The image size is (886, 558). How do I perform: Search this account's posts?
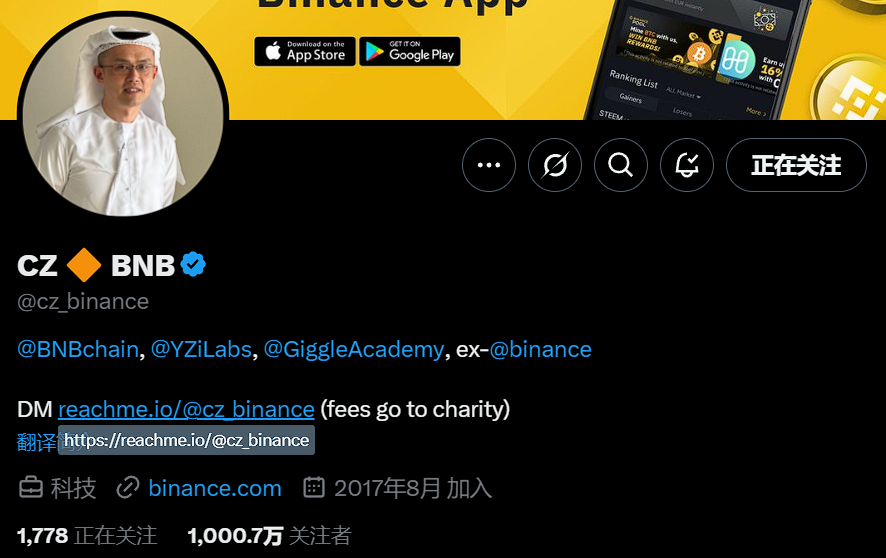click(621, 165)
